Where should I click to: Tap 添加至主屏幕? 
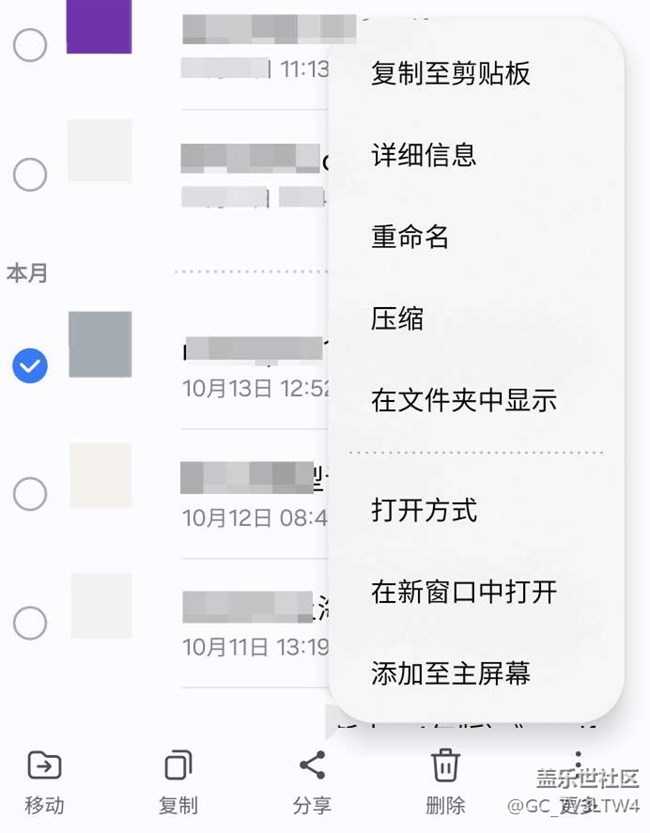(x=451, y=673)
